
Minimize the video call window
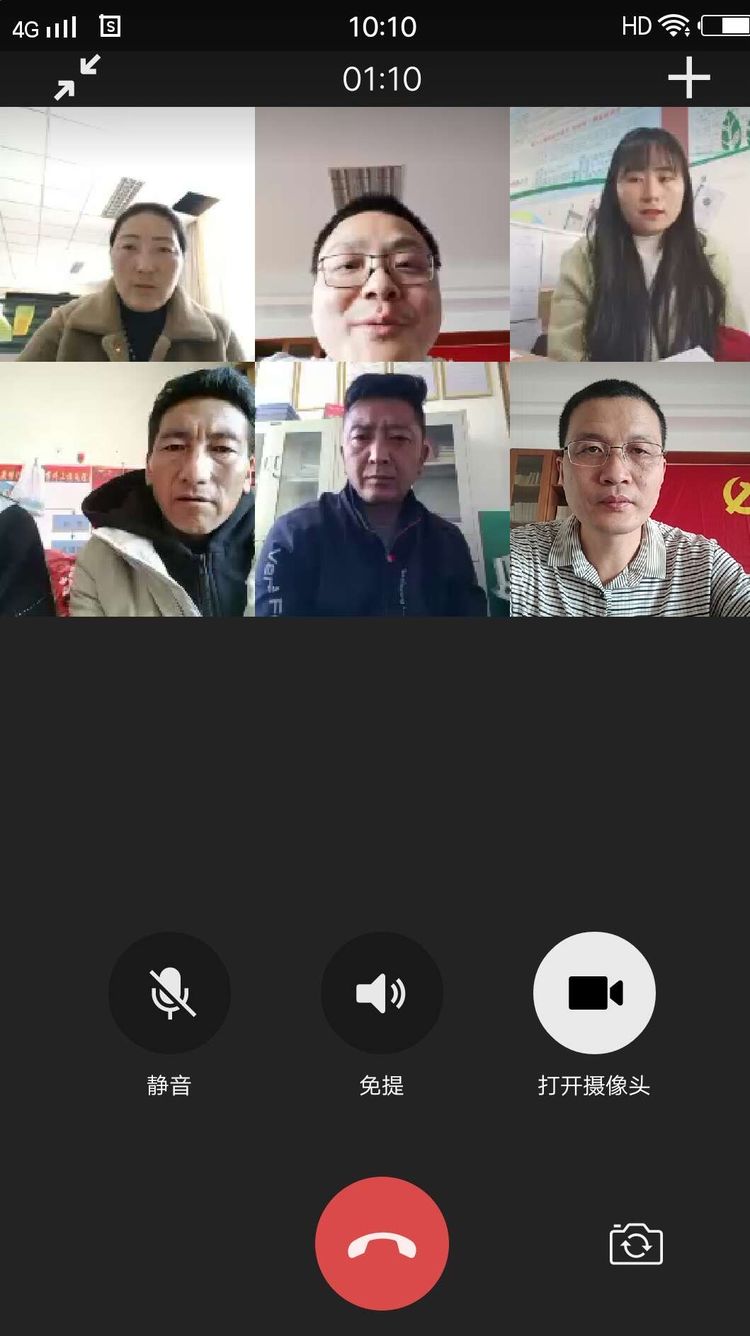(x=77, y=78)
